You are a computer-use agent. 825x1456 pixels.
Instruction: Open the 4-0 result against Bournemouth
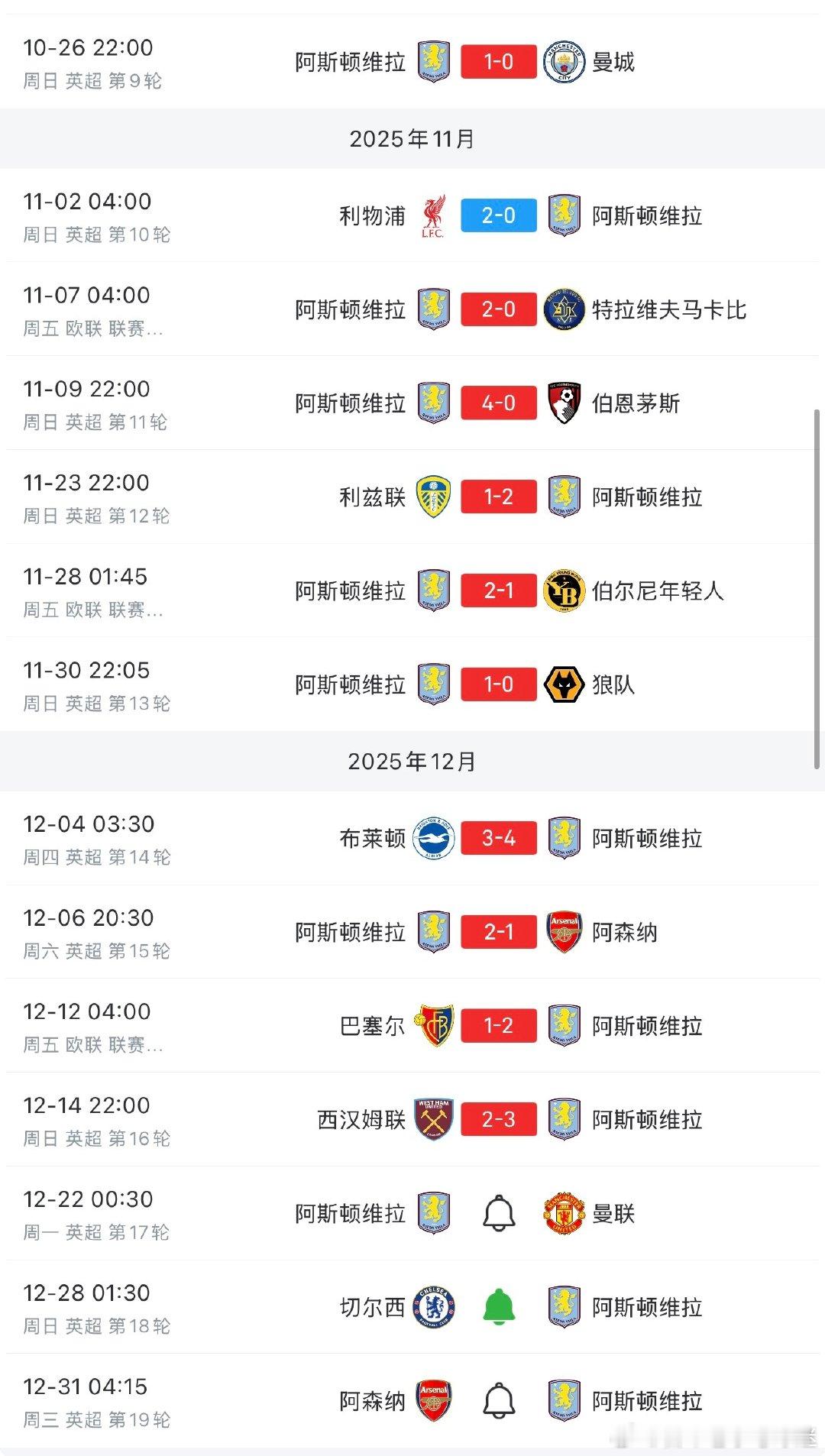coord(498,403)
